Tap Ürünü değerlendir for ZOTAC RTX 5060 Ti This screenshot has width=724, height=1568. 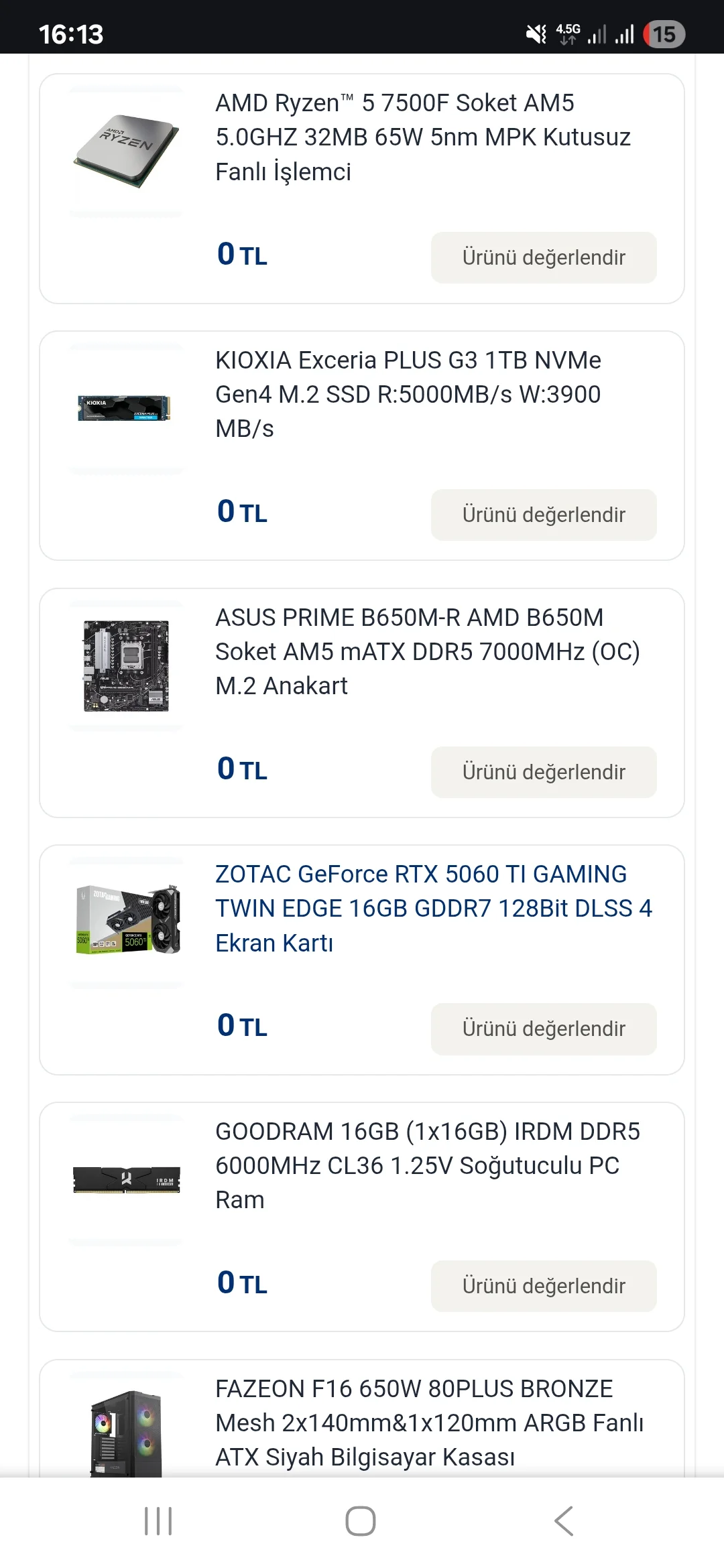click(x=544, y=1029)
